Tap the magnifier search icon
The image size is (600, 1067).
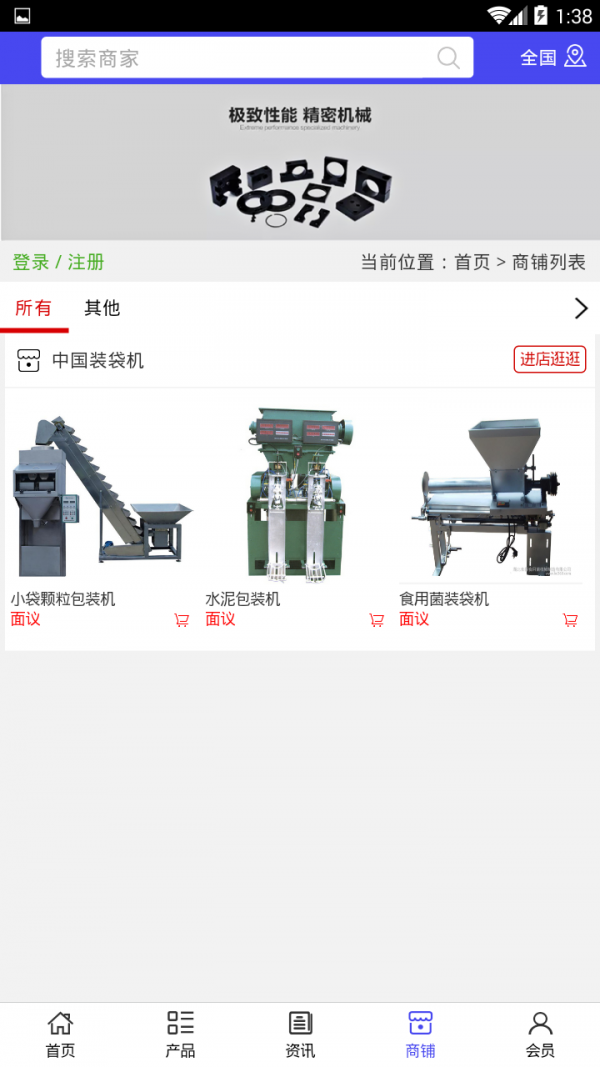pyautogui.click(x=449, y=58)
